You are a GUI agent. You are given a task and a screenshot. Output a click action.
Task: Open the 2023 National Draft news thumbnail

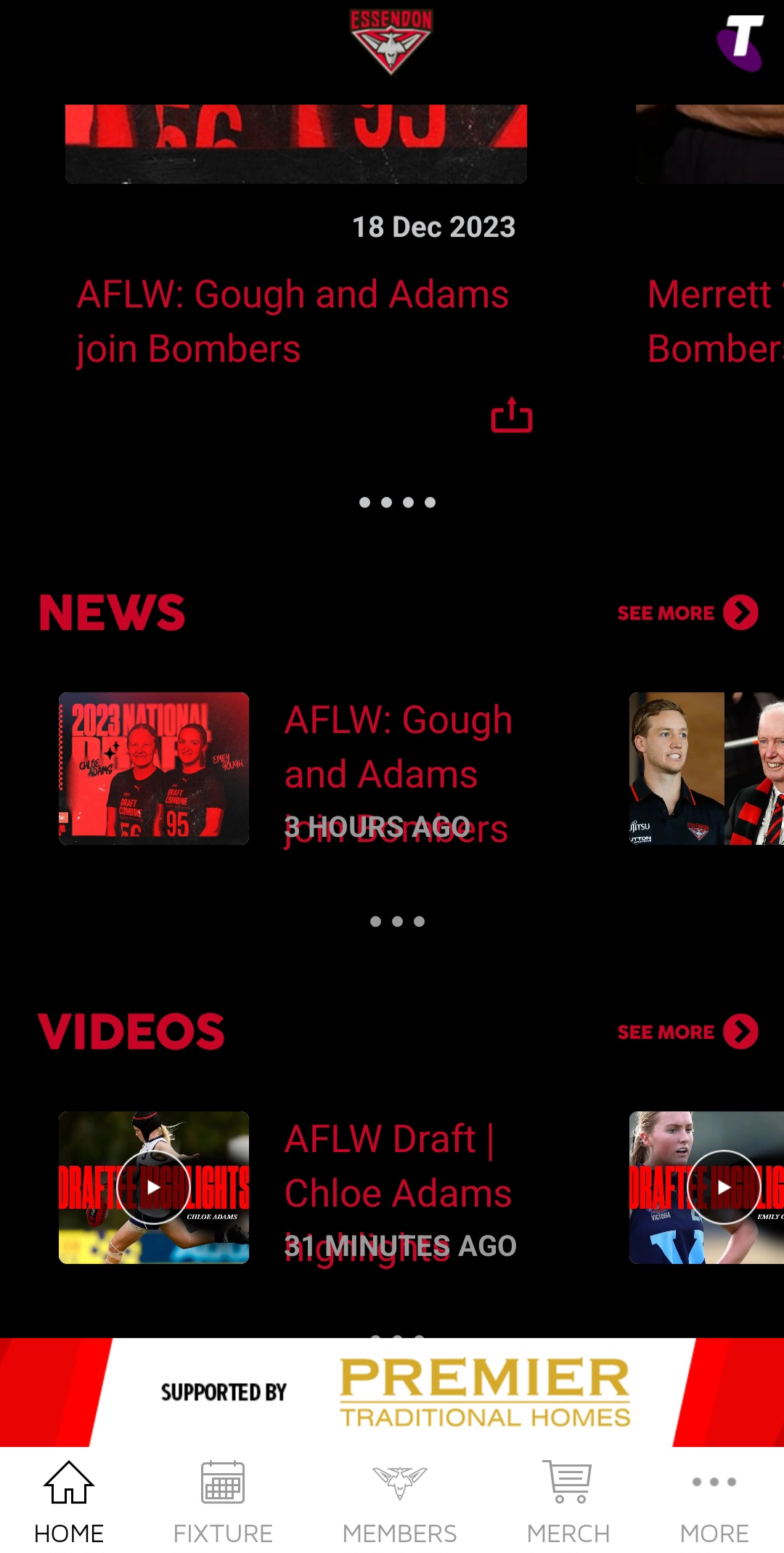[x=154, y=769]
